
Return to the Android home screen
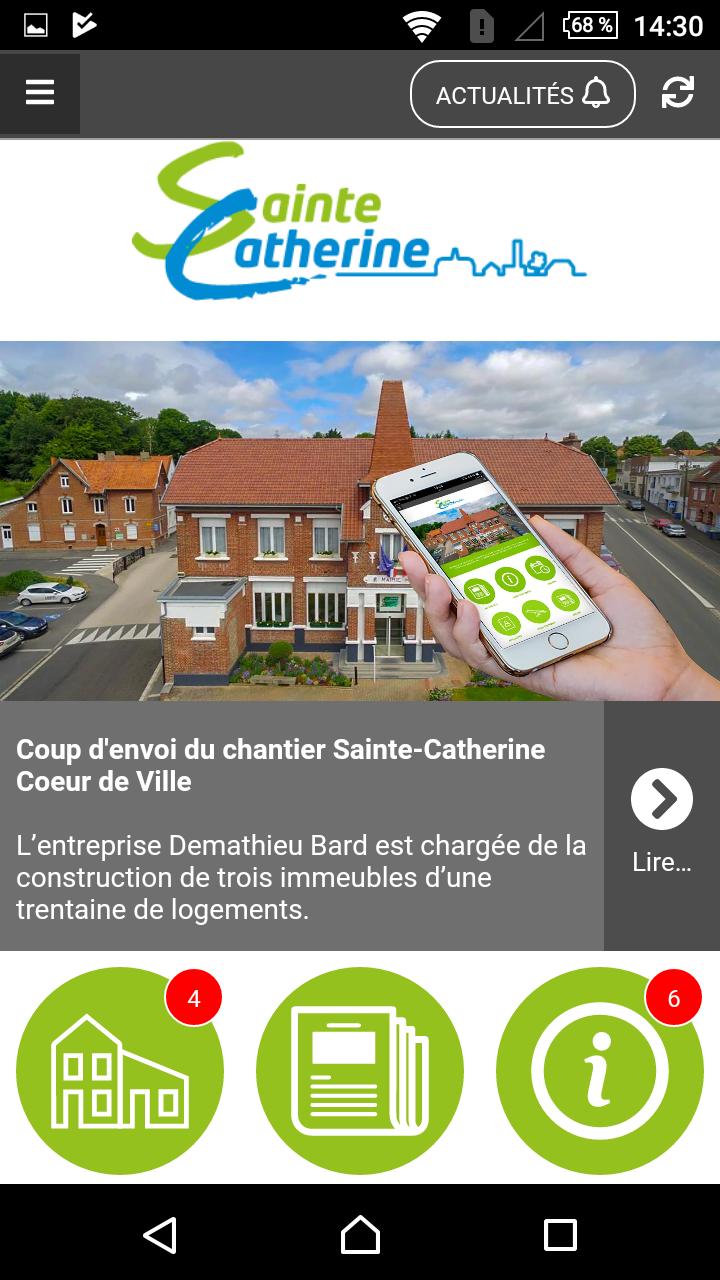pyautogui.click(x=360, y=1235)
